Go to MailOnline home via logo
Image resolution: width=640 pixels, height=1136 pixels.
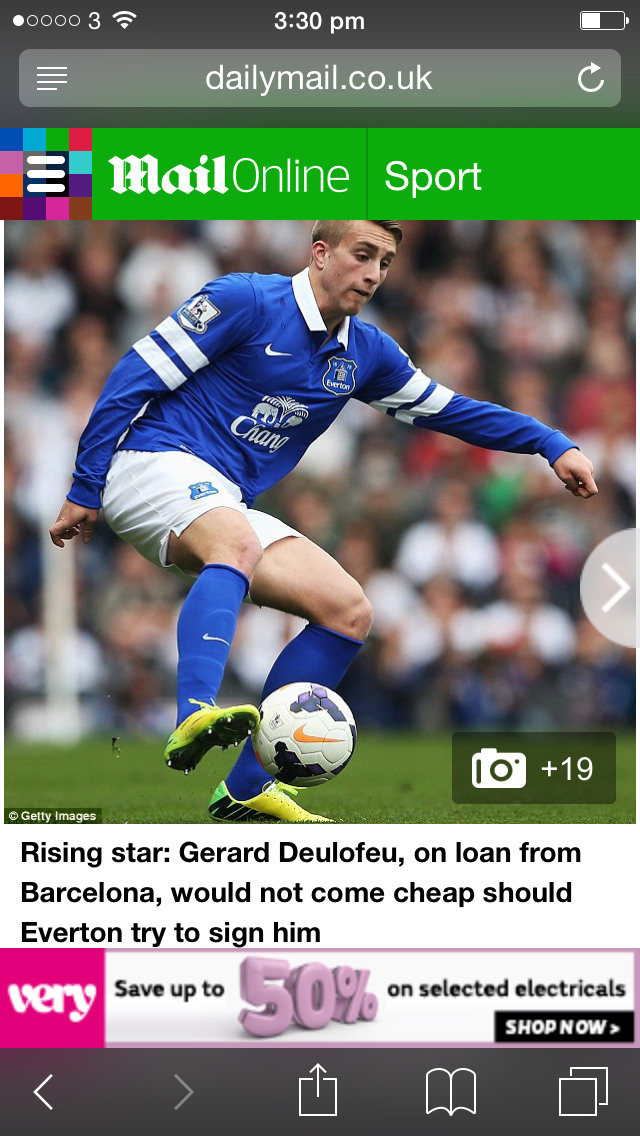coord(229,175)
